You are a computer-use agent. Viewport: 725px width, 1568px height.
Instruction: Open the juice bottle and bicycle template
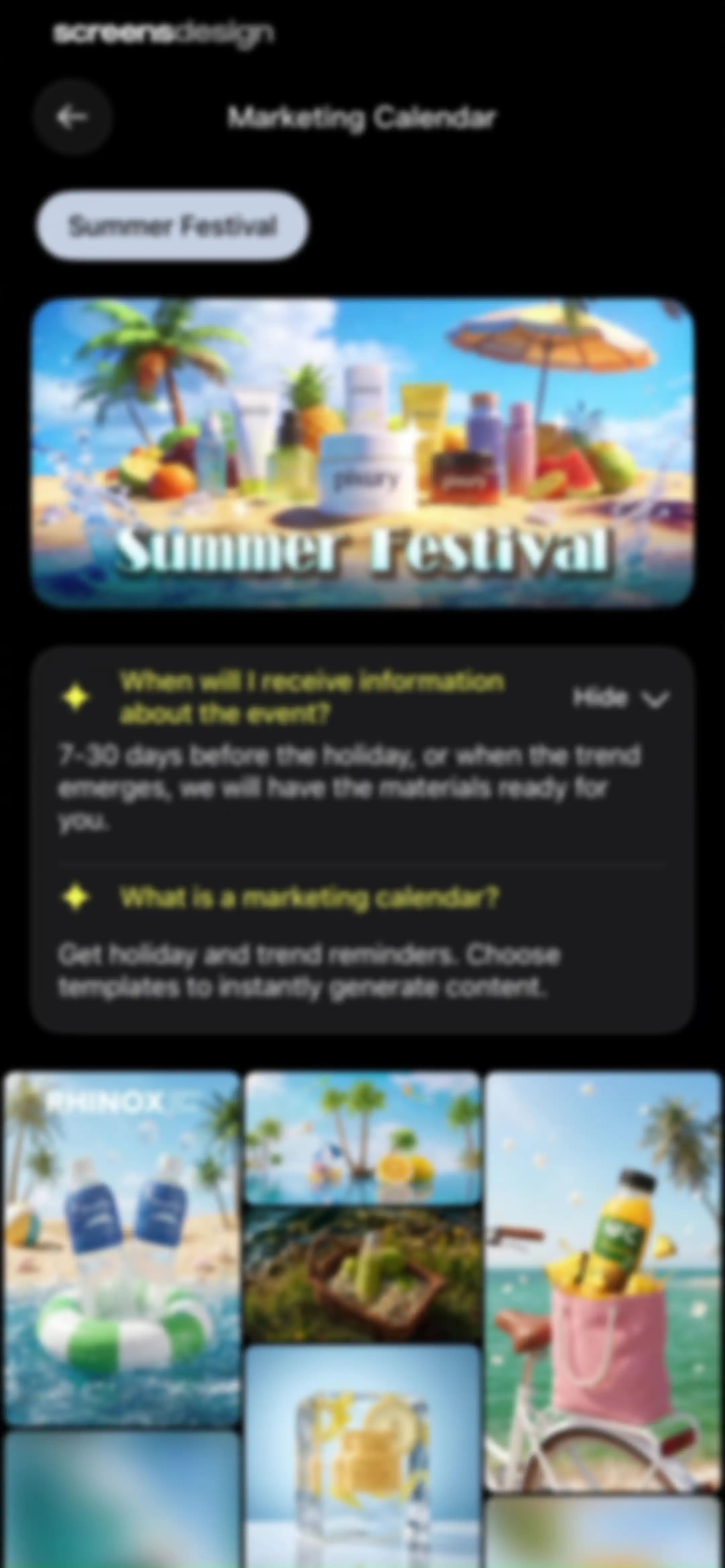tap(603, 1282)
